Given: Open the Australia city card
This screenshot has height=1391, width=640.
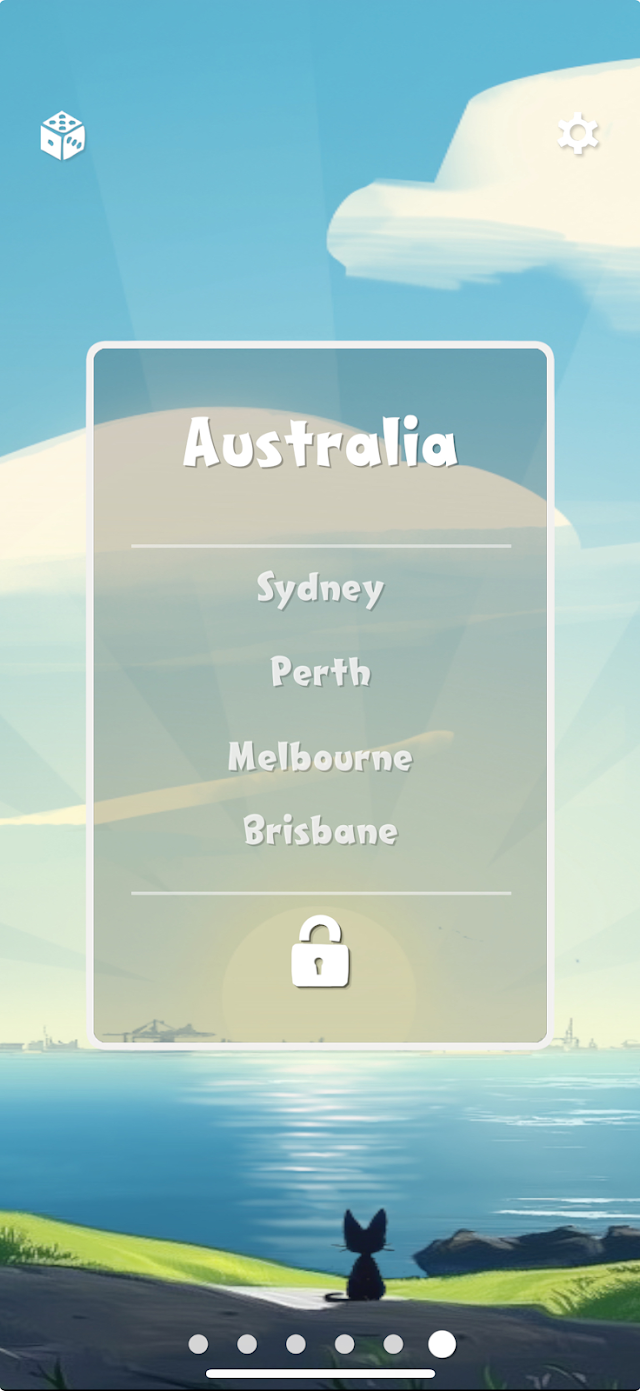Looking at the screenshot, I should [320, 695].
